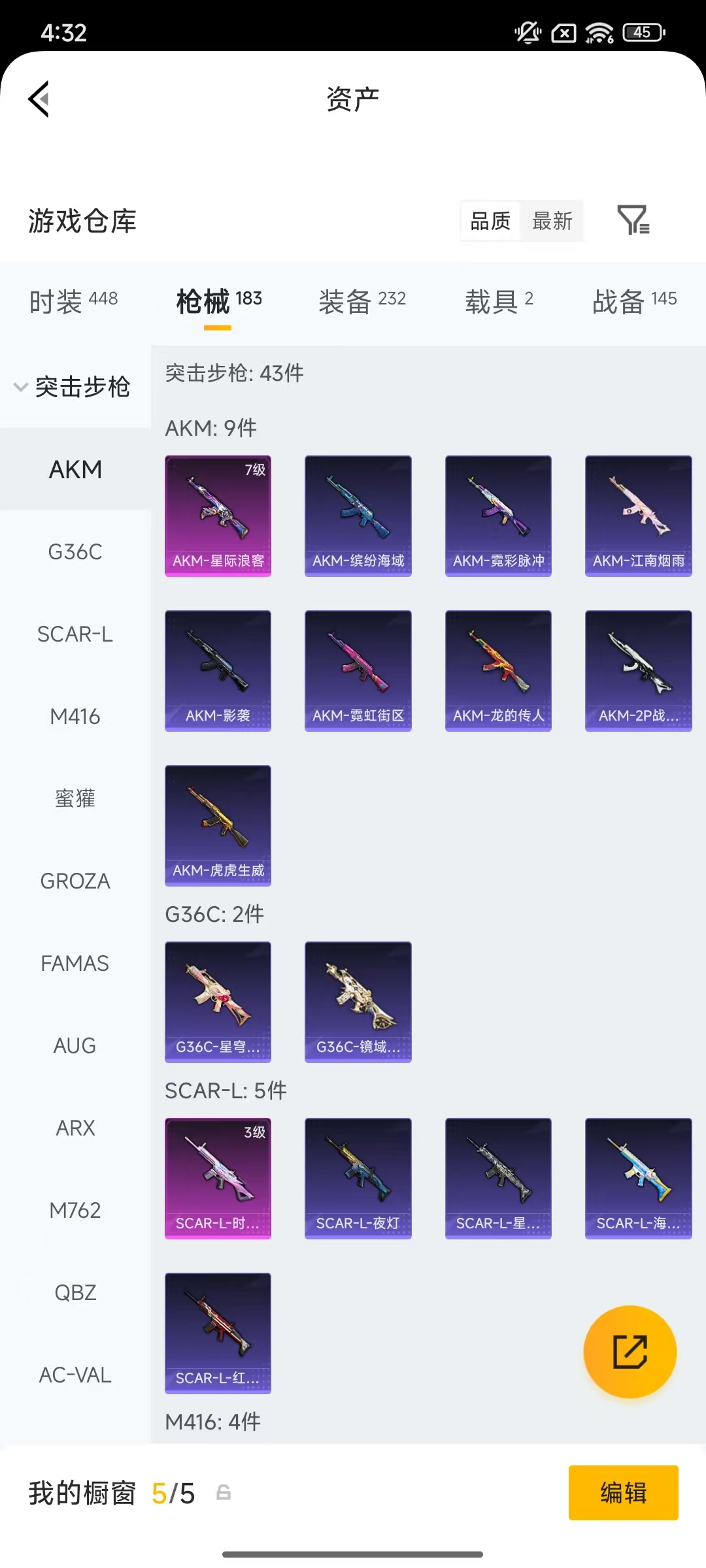The width and height of the screenshot is (706, 1568).
Task: Tap the yellow share floating button
Action: point(630,1351)
